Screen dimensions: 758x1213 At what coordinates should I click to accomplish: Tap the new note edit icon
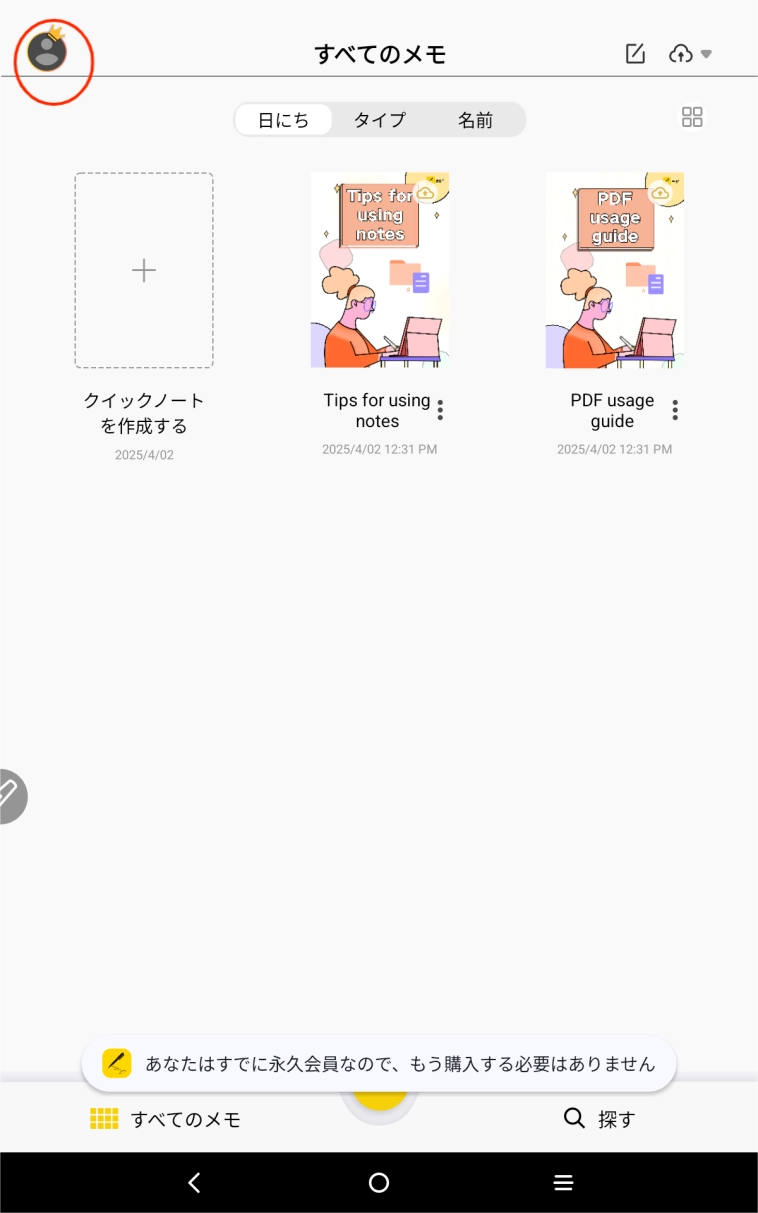(x=635, y=54)
